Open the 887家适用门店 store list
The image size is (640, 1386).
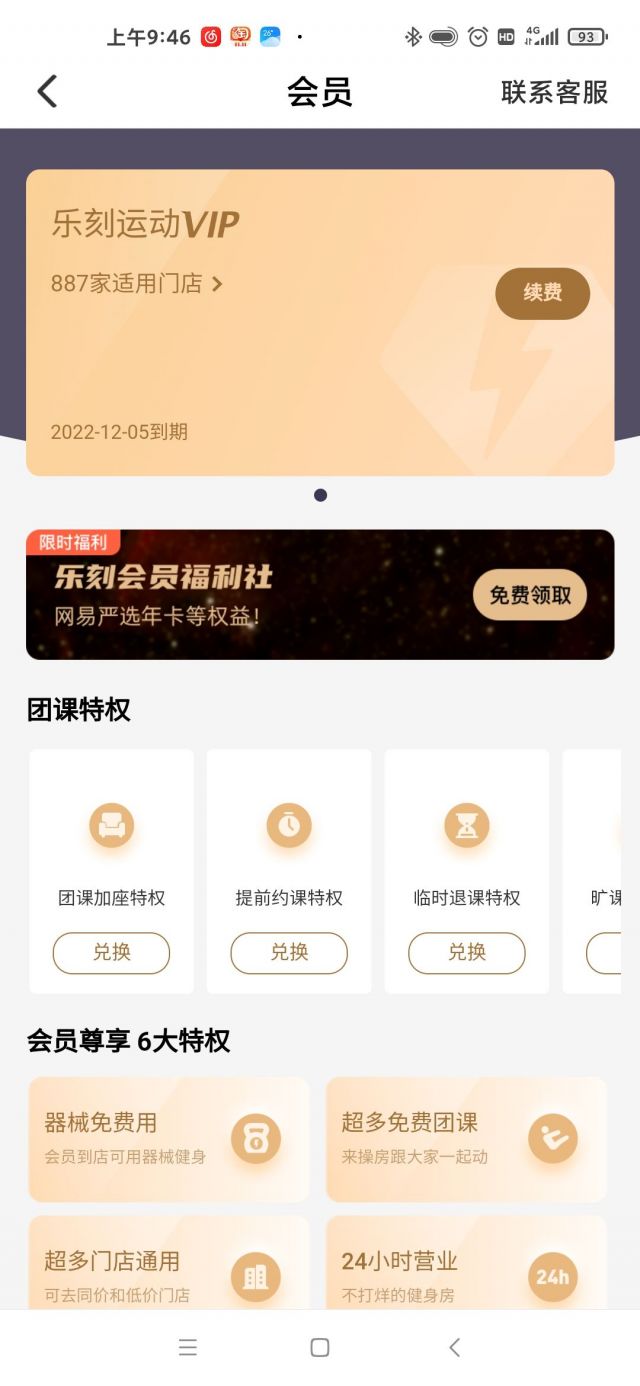[137, 284]
